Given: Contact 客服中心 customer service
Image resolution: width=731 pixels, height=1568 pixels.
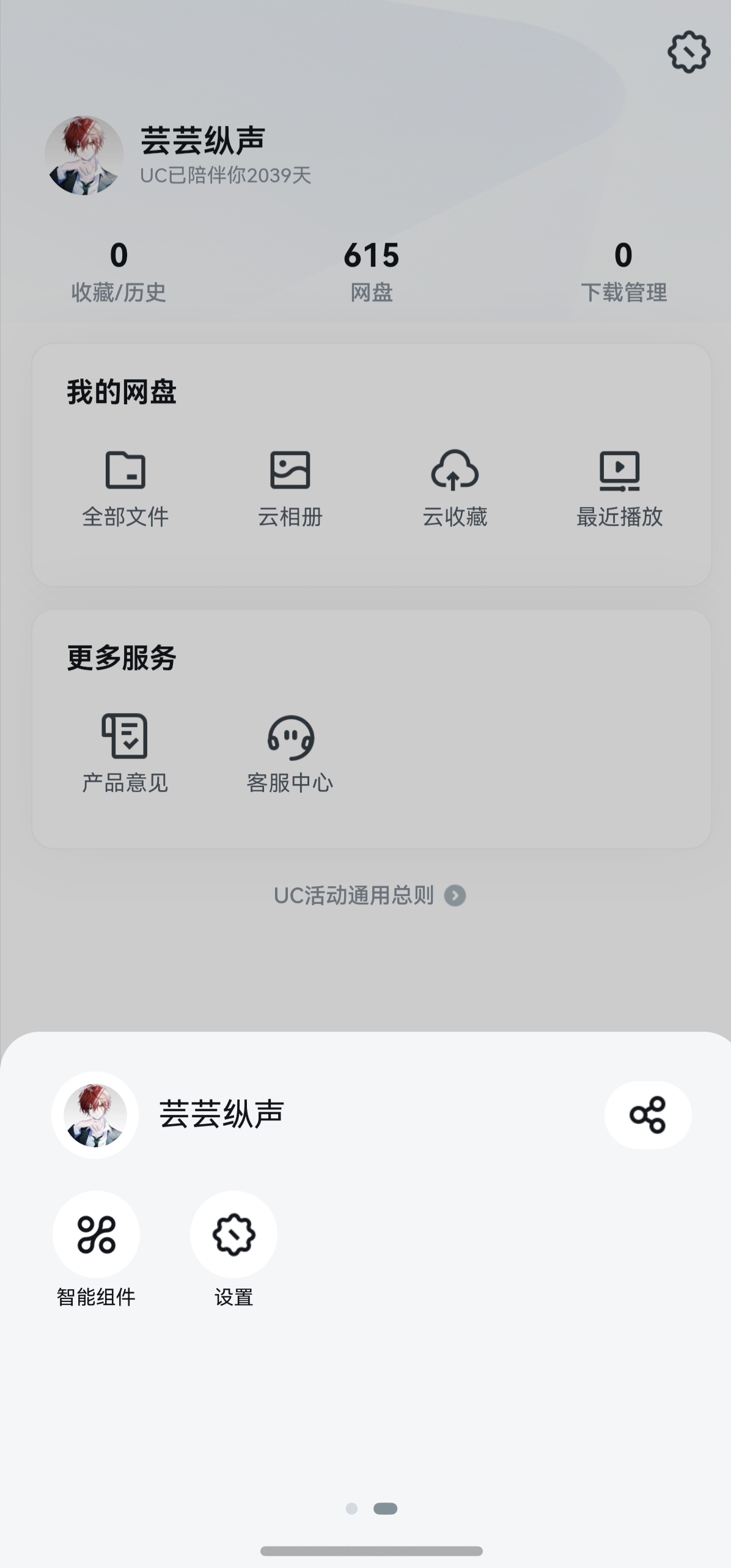Looking at the screenshot, I should click(290, 752).
